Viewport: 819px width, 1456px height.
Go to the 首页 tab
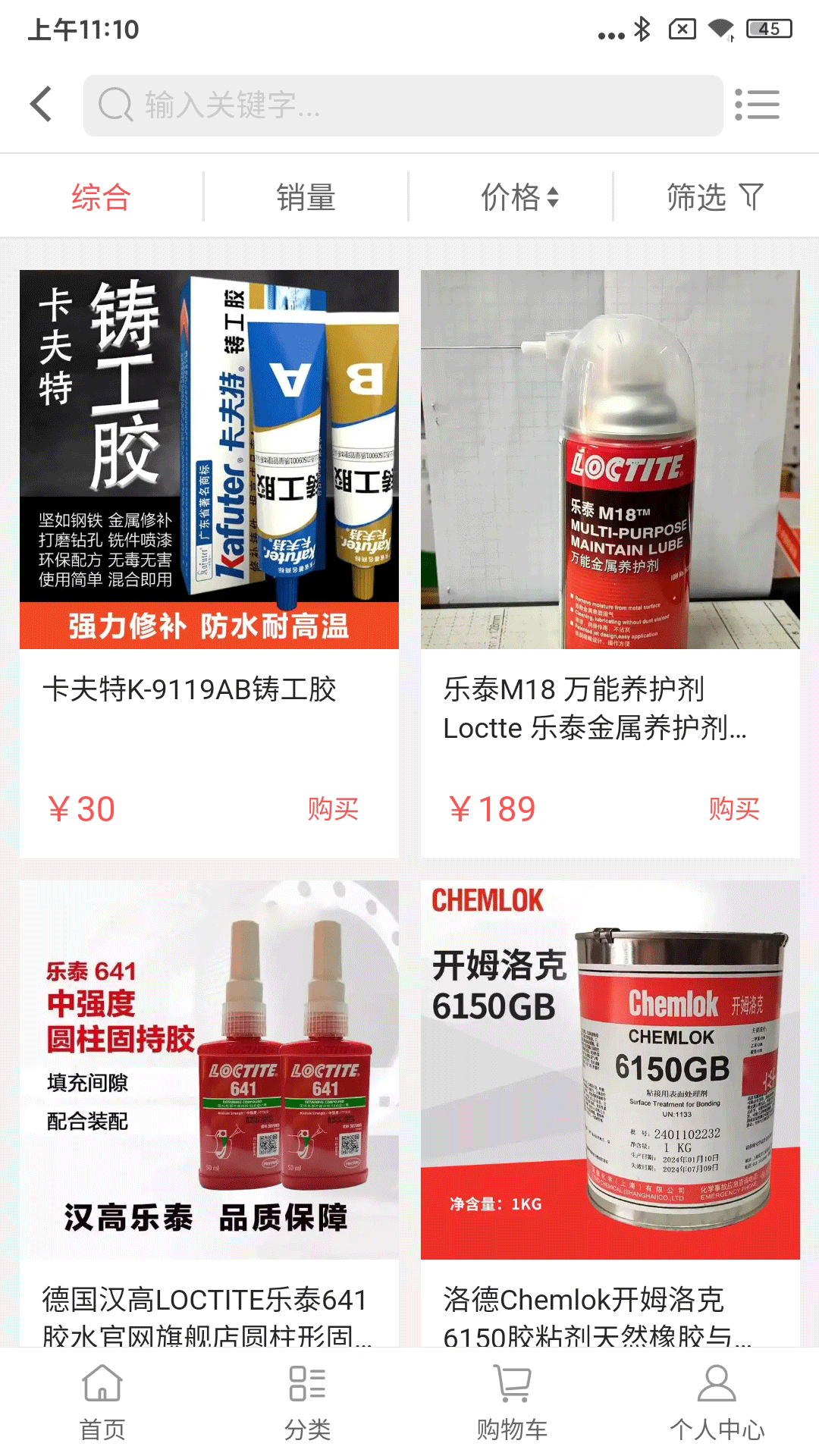(x=102, y=1401)
